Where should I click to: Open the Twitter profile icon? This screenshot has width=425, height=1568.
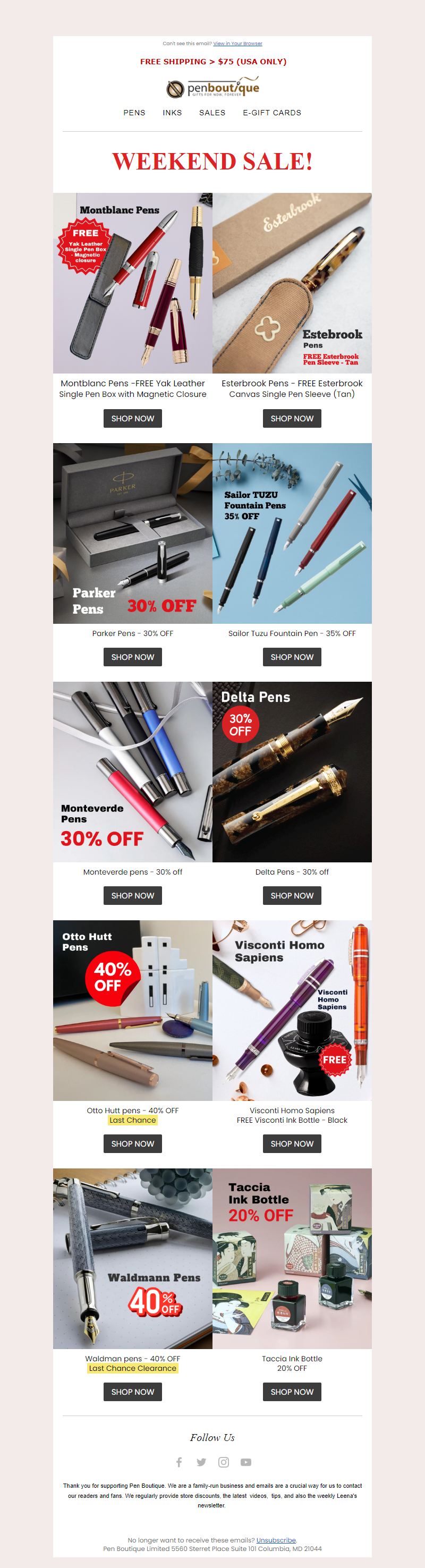pos(201,1462)
